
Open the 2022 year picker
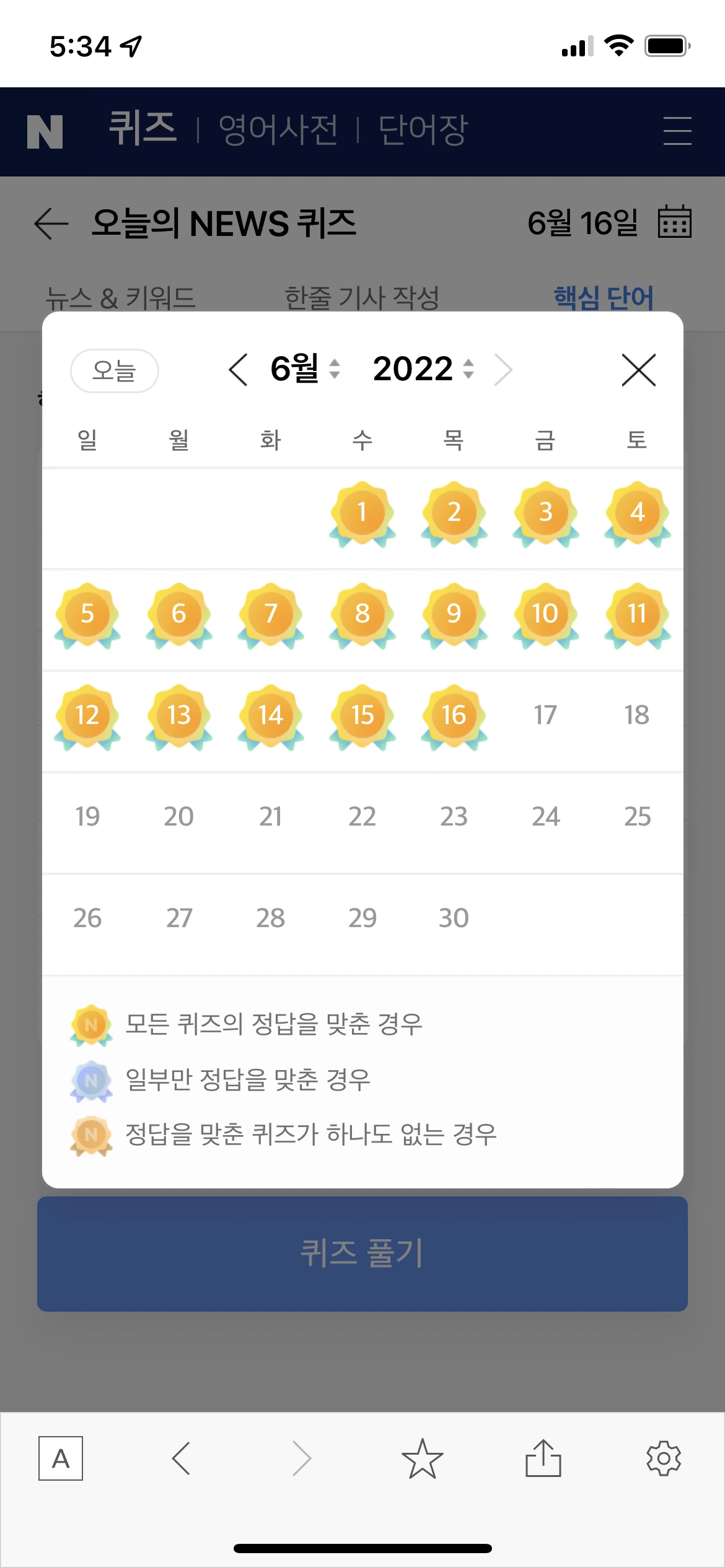(424, 369)
